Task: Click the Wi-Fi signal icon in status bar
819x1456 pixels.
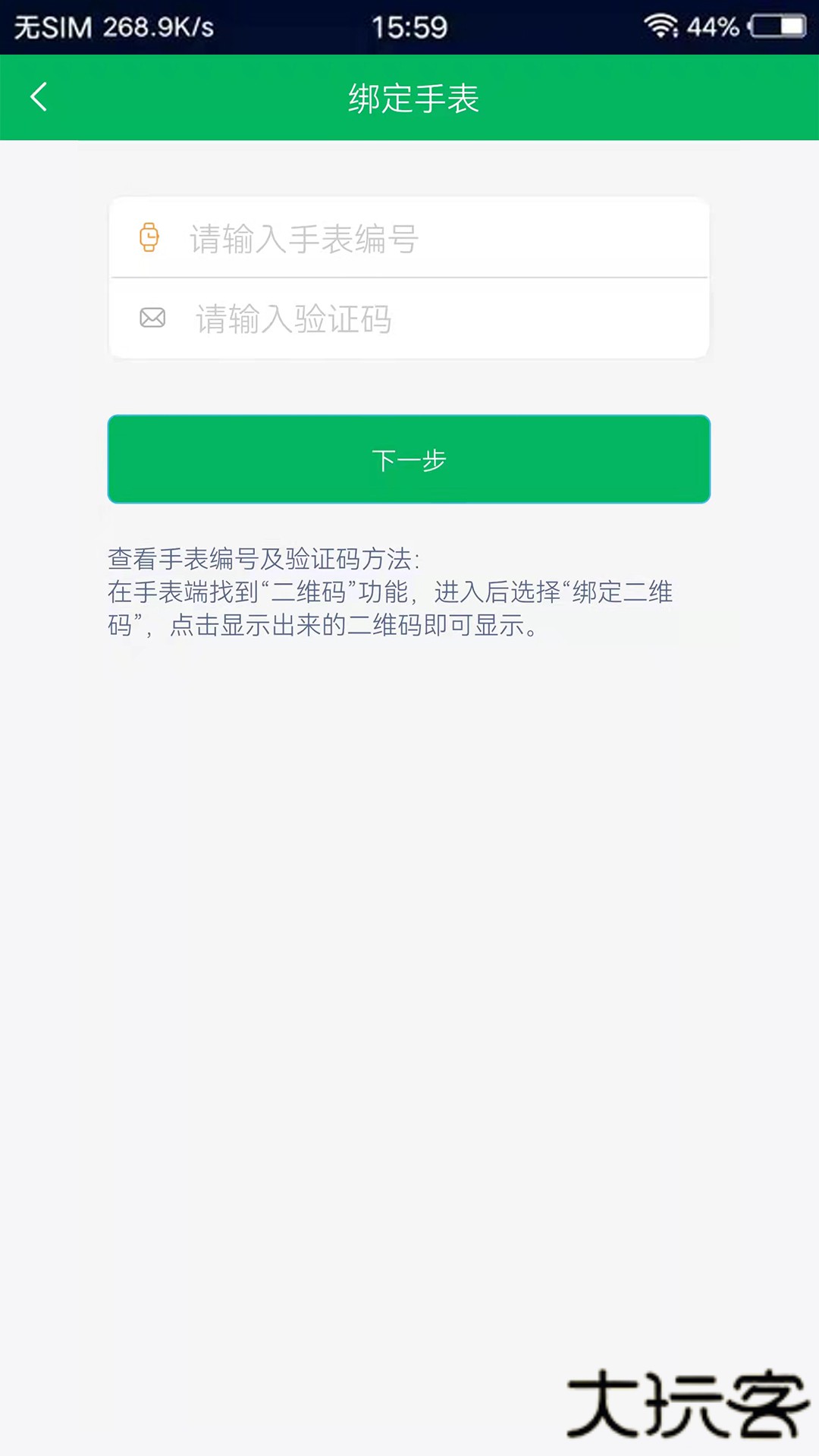Action: (x=663, y=25)
